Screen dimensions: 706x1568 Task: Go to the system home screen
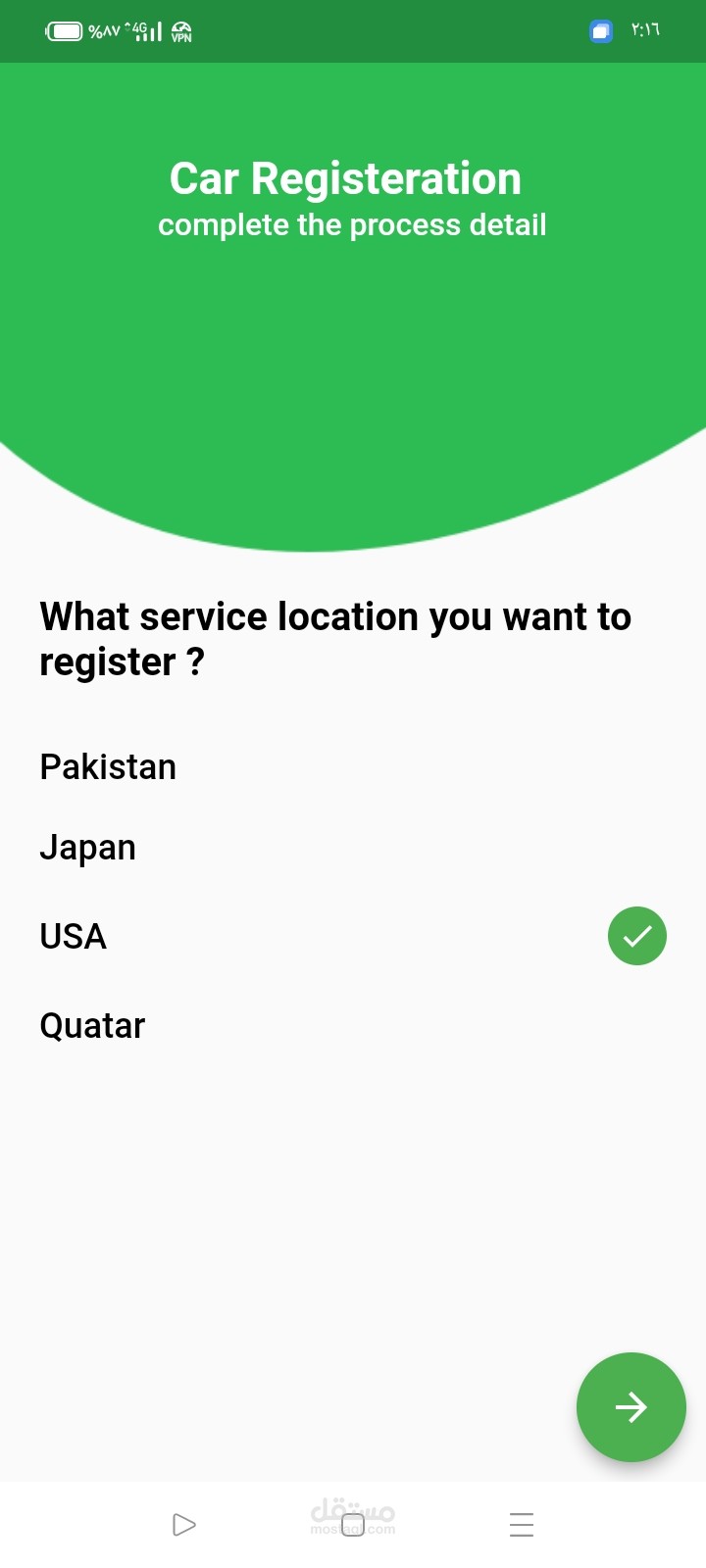point(353,1525)
